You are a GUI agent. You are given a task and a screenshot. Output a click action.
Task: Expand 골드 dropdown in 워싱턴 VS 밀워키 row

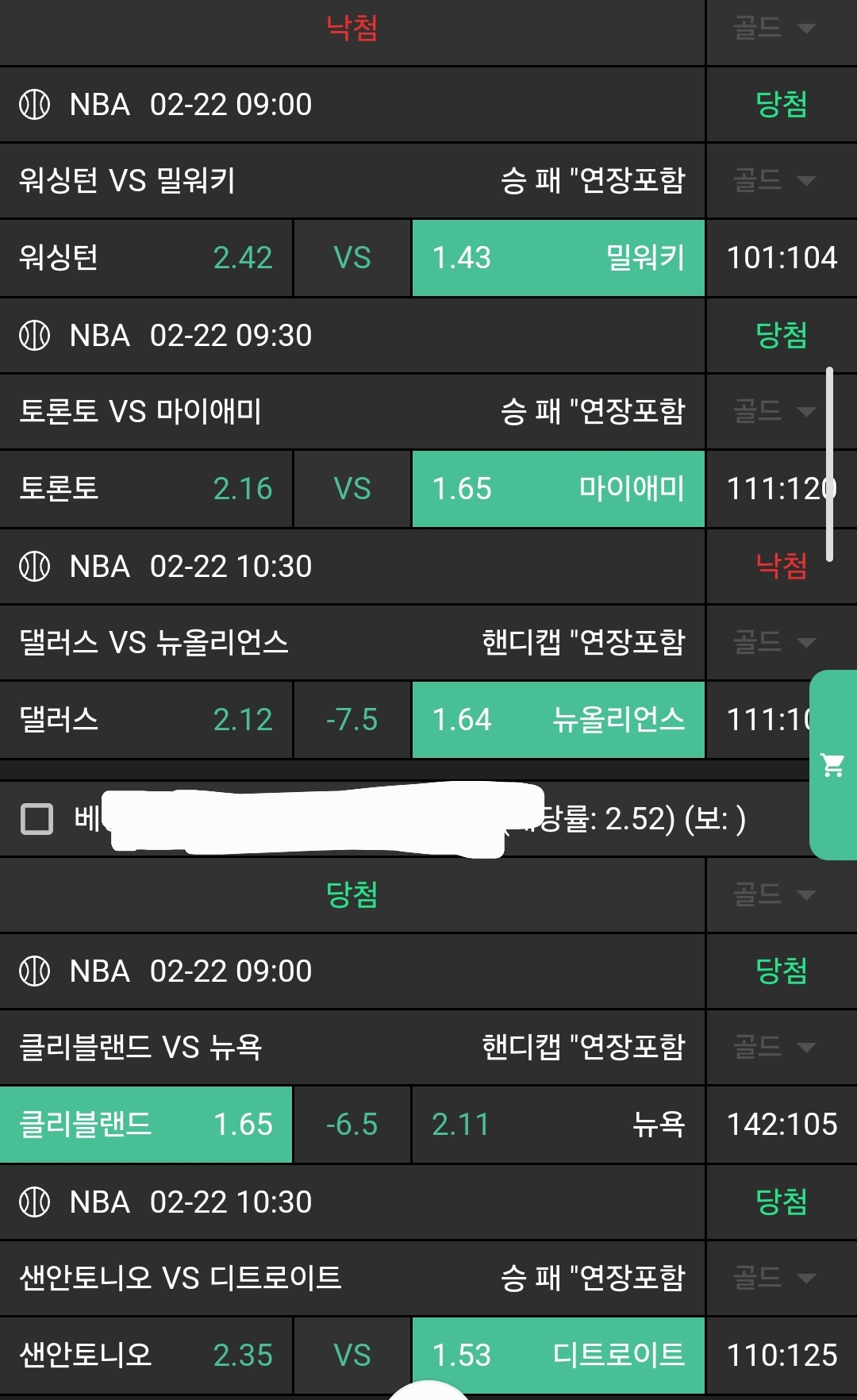774,180
